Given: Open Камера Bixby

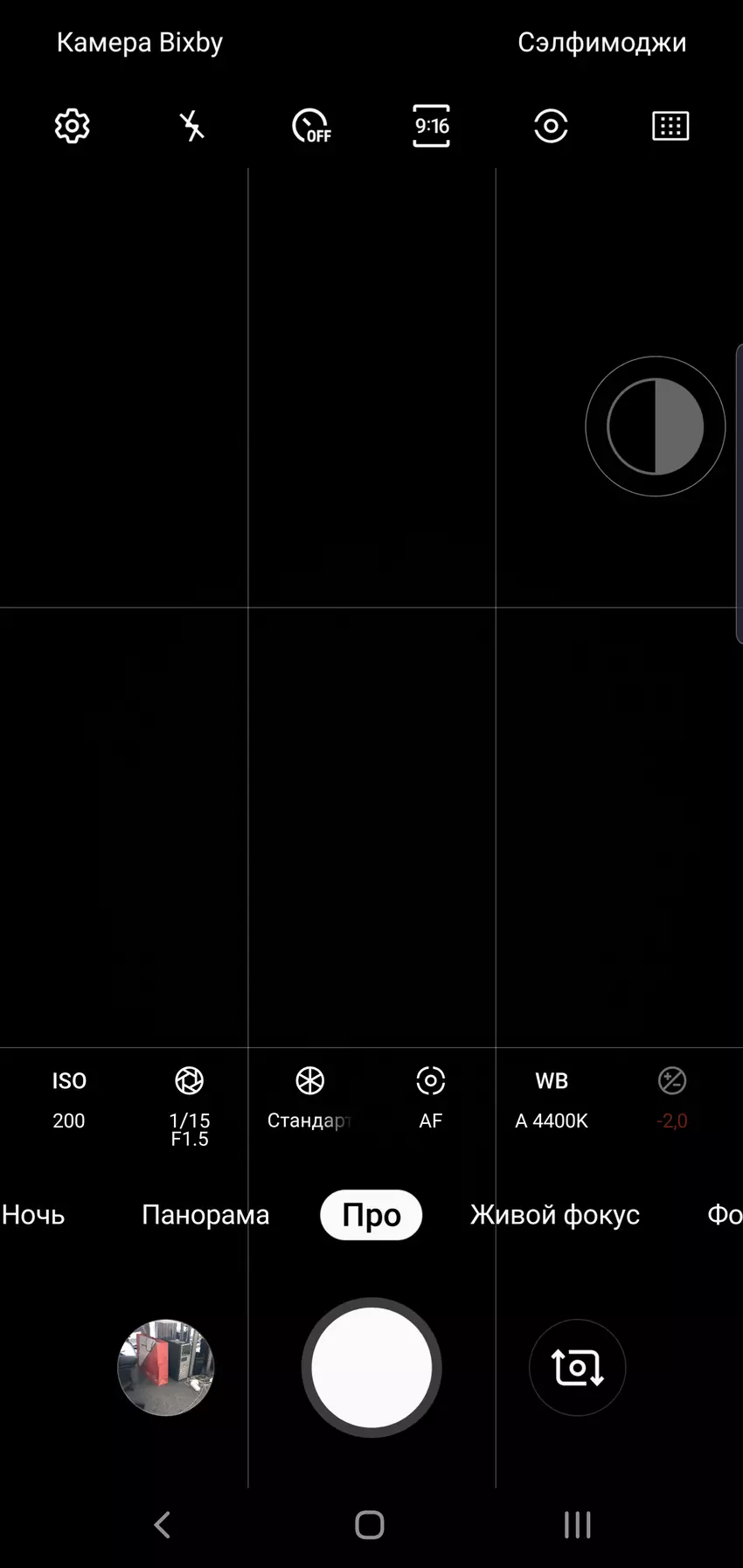Looking at the screenshot, I should point(140,42).
